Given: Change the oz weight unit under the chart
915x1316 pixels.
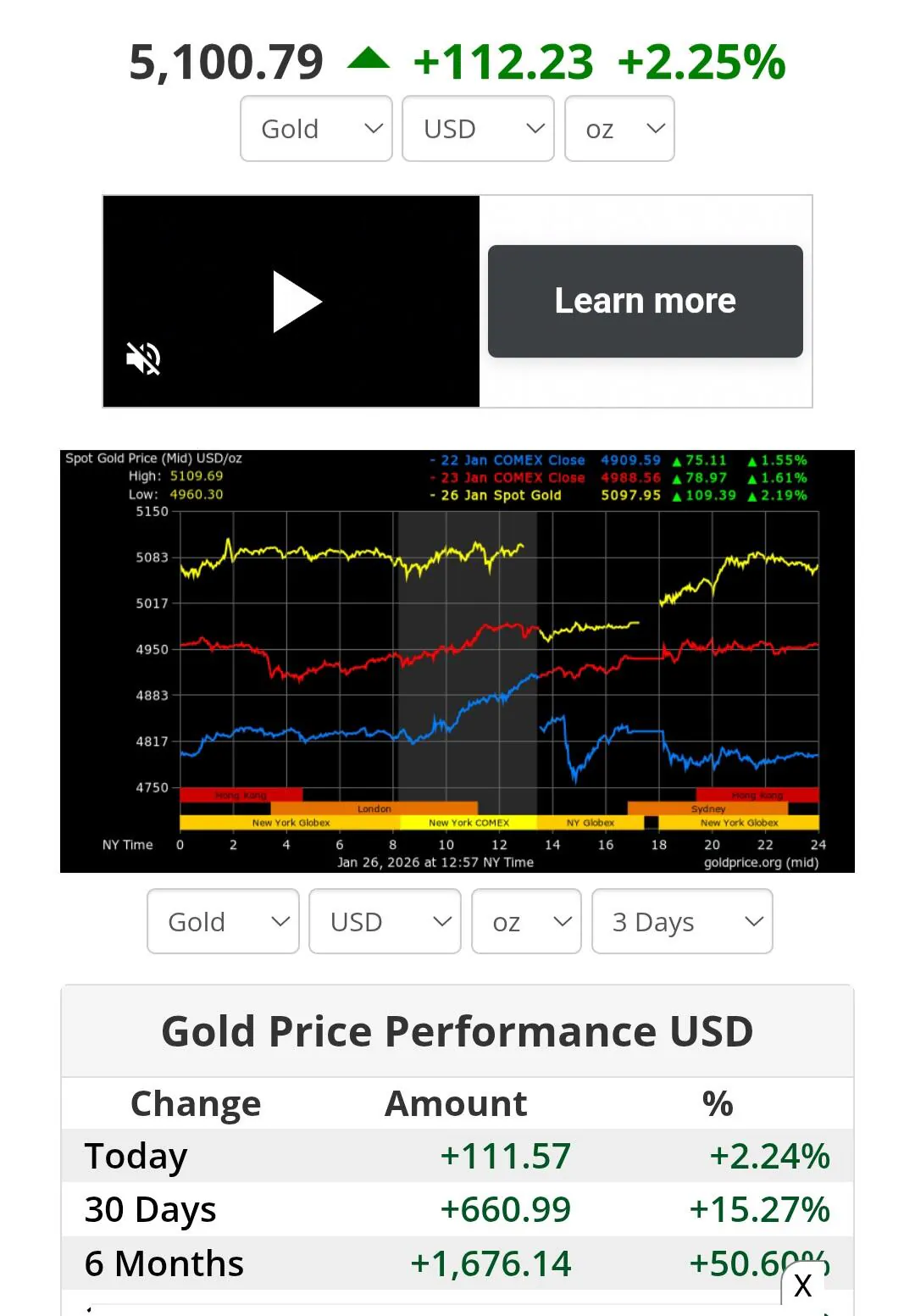Looking at the screenshot, I should 526,921.
